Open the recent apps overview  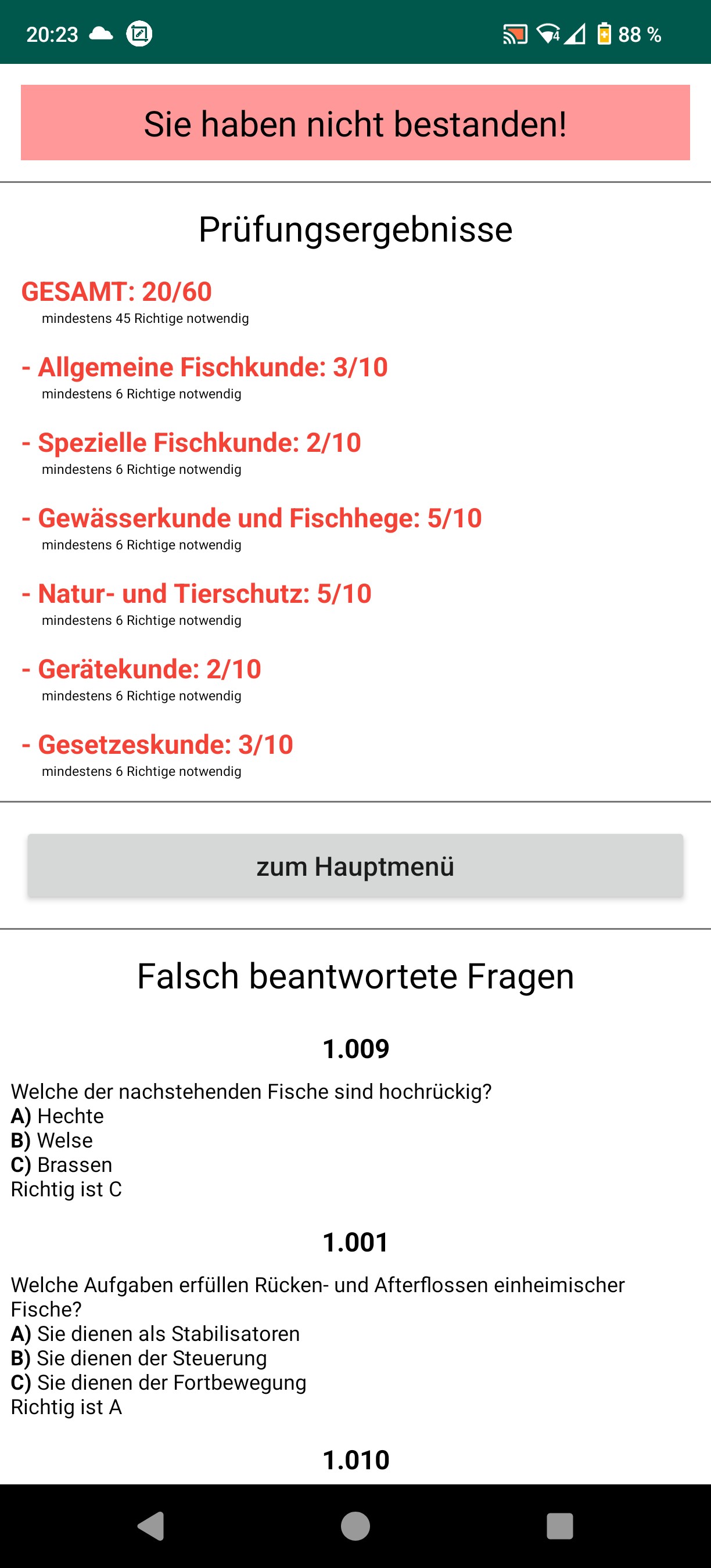559,1526
